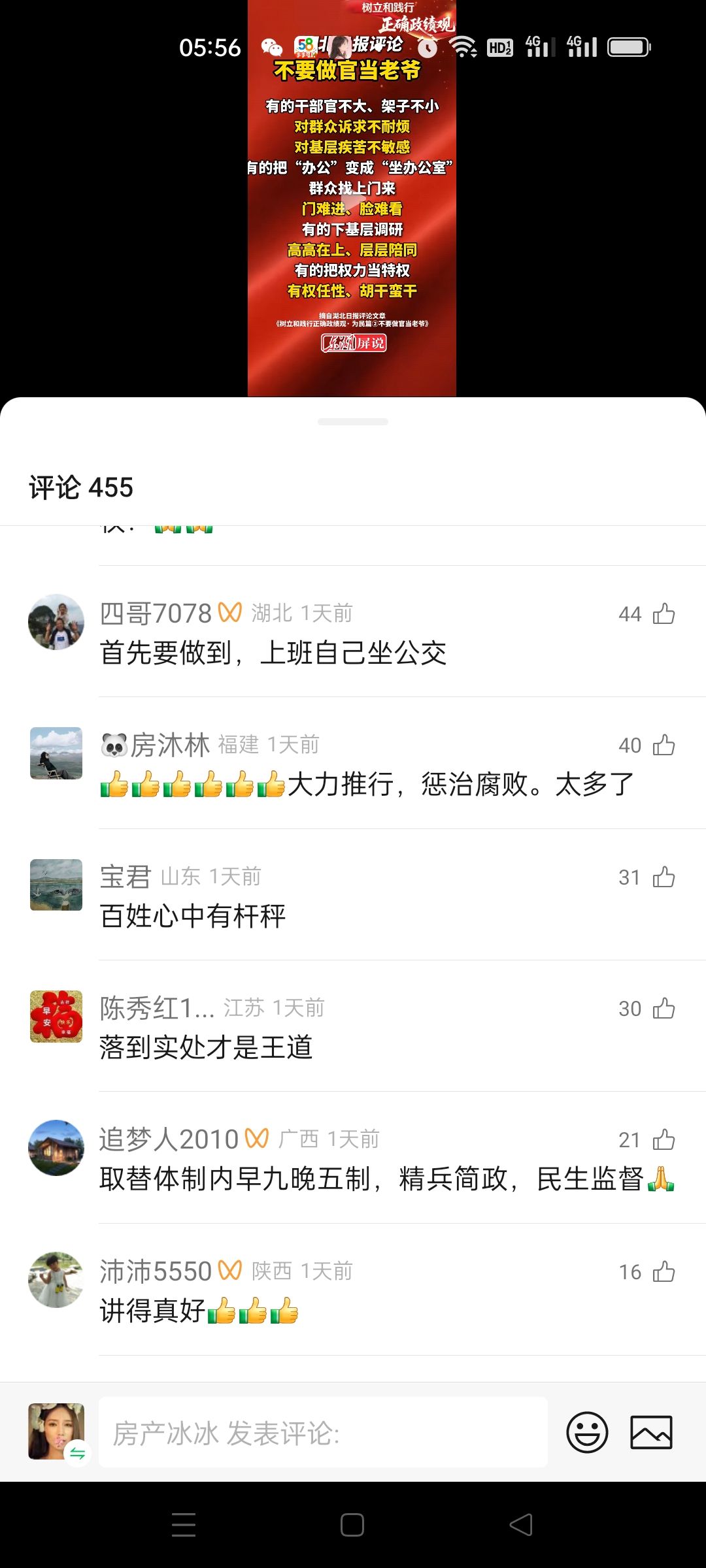View 追梦人2010's profile avatar
The image size is (706, 1568).
pos(56,1148)
